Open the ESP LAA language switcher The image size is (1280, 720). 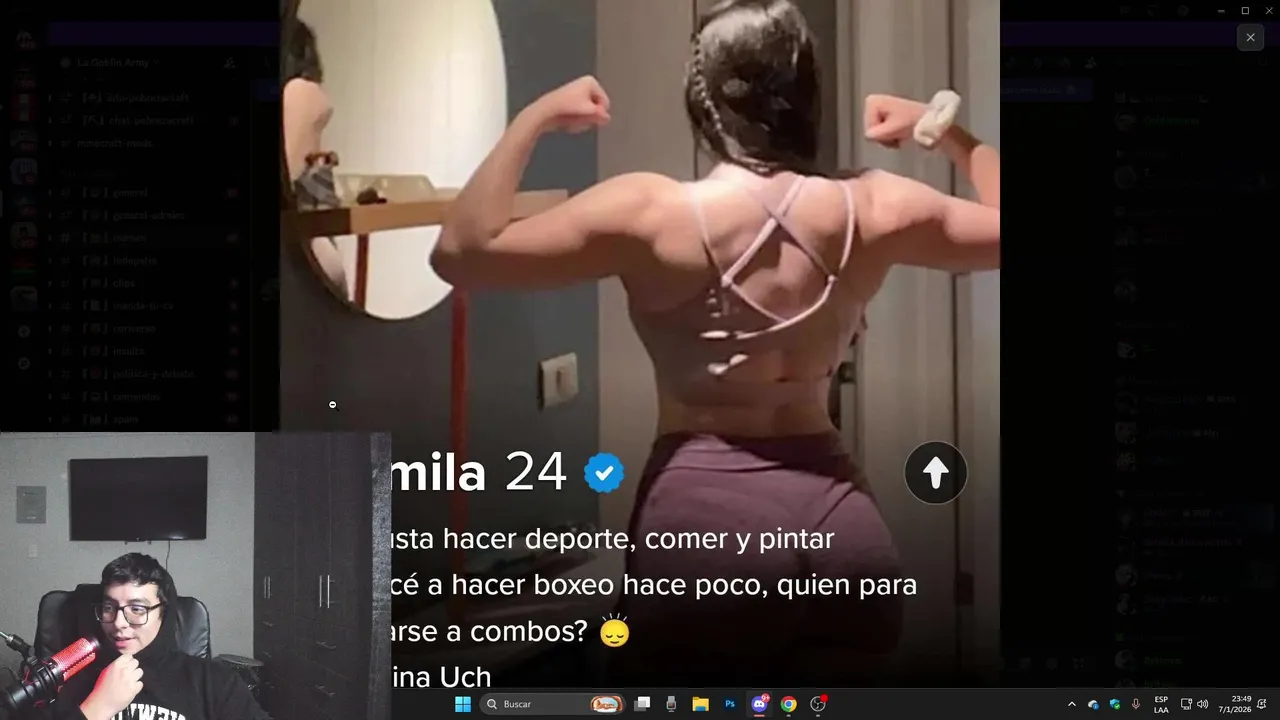[x=1161, y=704]
